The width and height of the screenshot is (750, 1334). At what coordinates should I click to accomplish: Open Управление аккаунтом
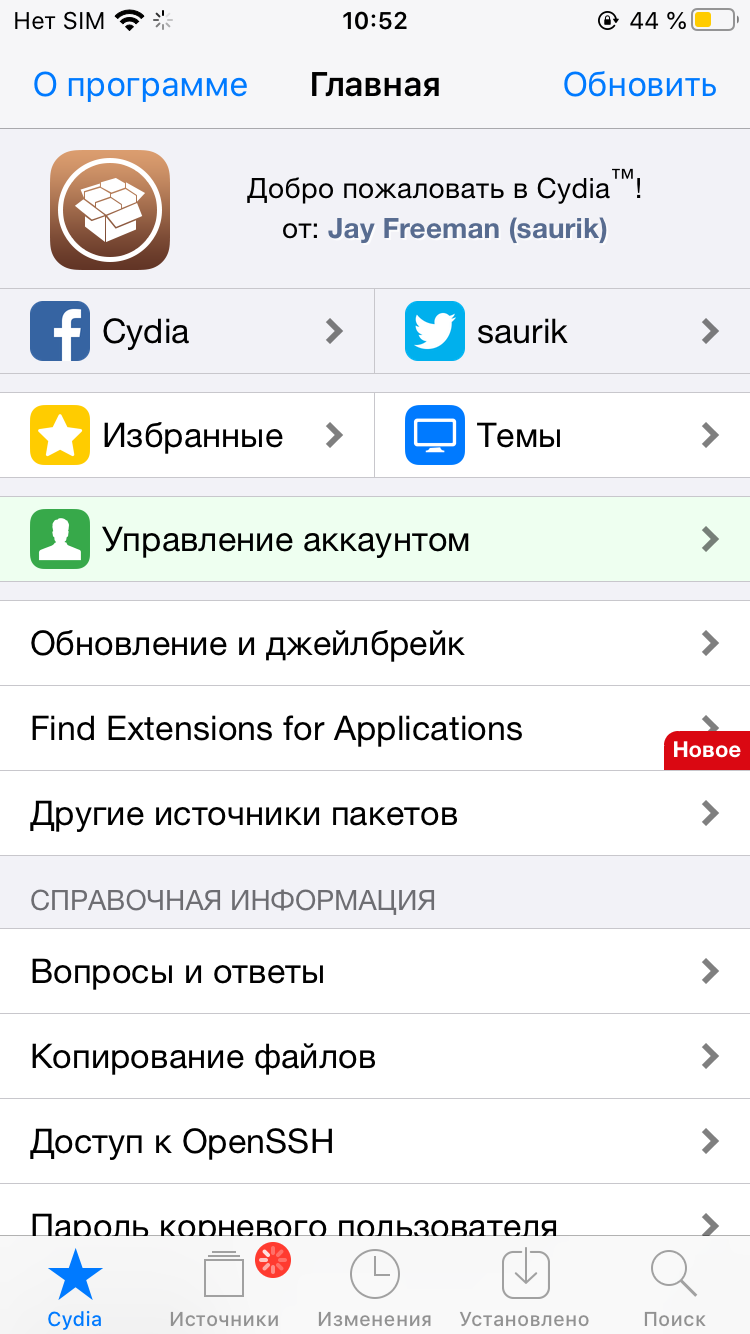coord(375,540)
